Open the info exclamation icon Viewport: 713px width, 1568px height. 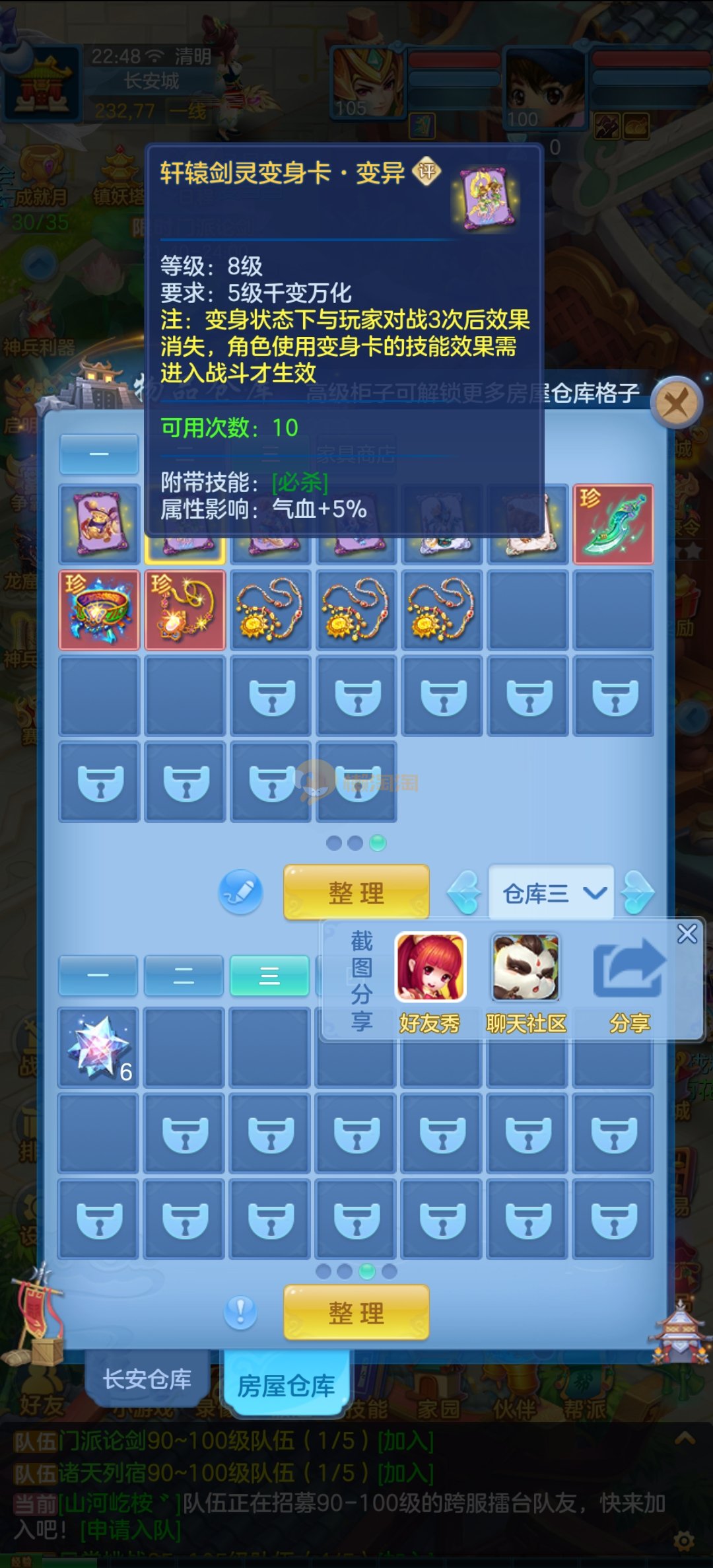(240, 1312)
